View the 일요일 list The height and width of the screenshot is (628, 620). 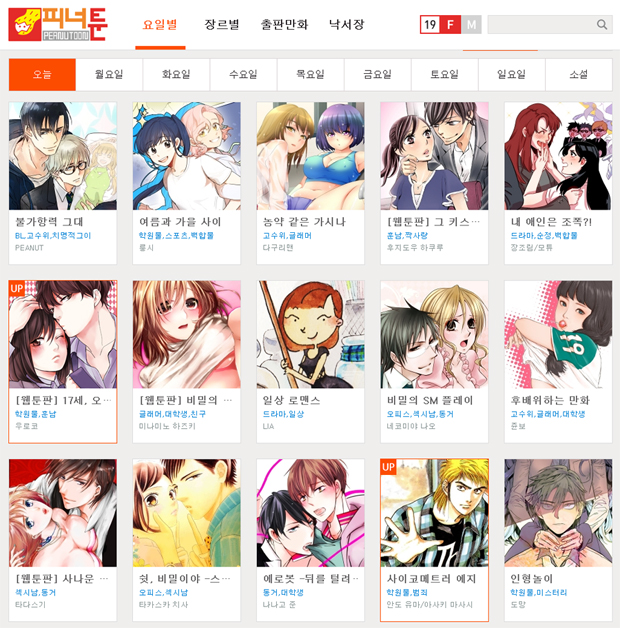(x=511, y=74)
